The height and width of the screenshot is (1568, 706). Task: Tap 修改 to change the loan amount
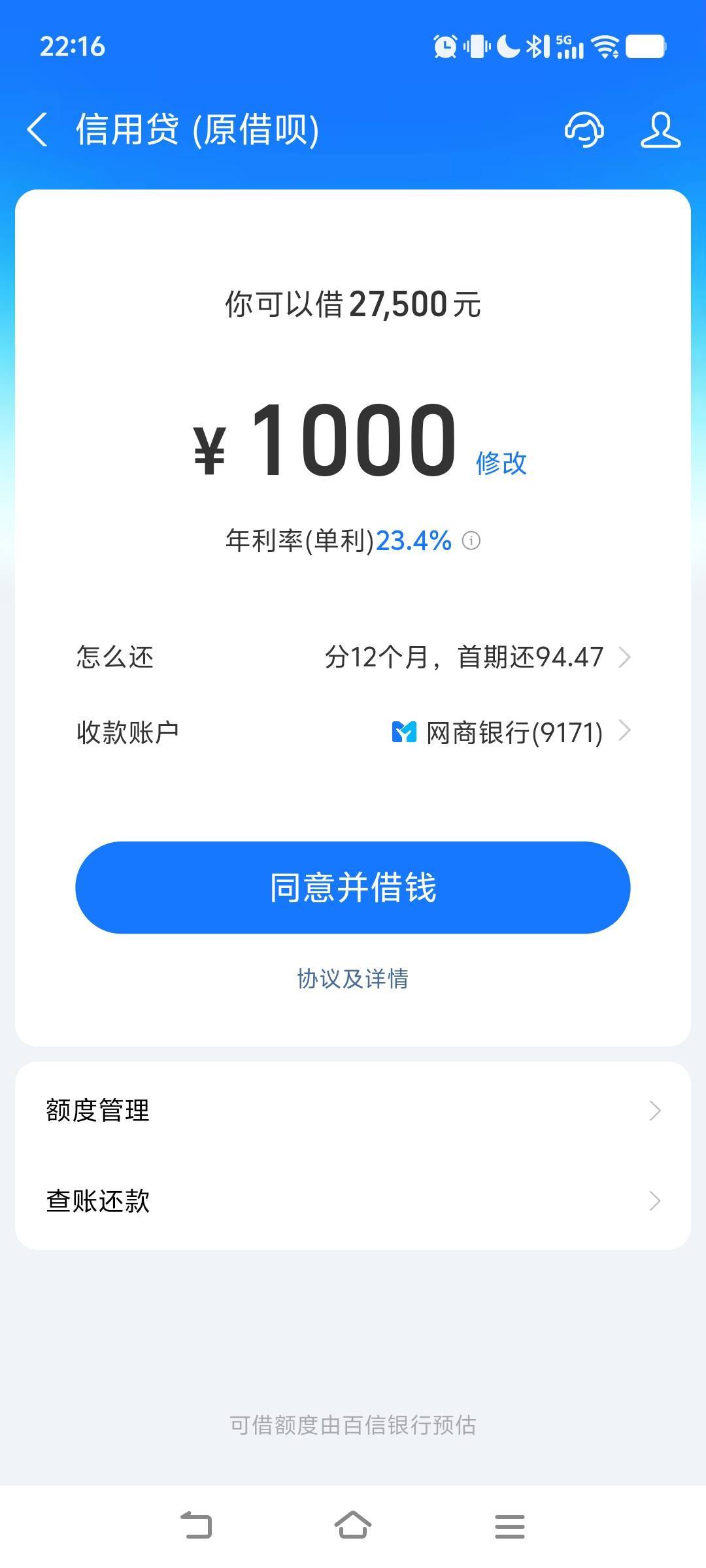[501, 463]
